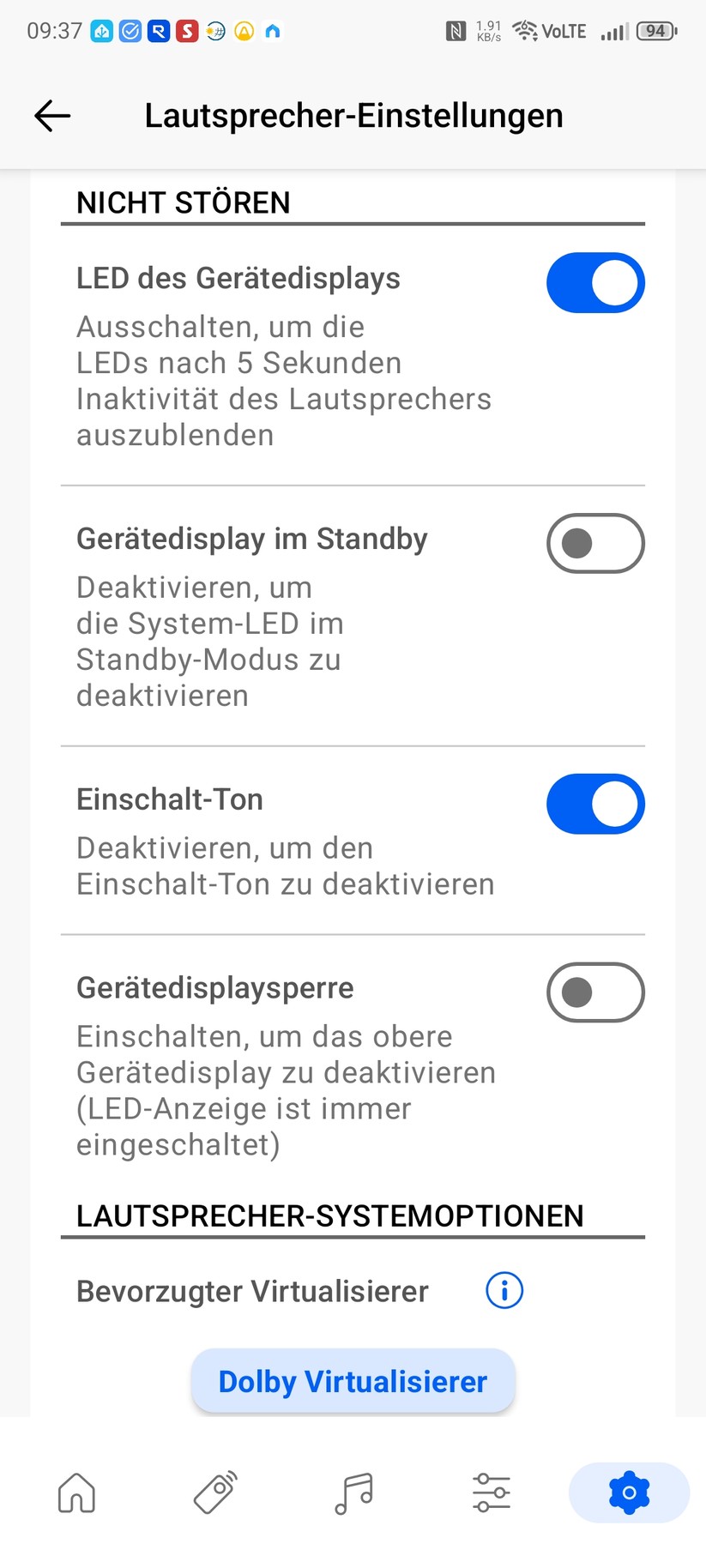Switch to the home tab

[x=76, y=1493]
